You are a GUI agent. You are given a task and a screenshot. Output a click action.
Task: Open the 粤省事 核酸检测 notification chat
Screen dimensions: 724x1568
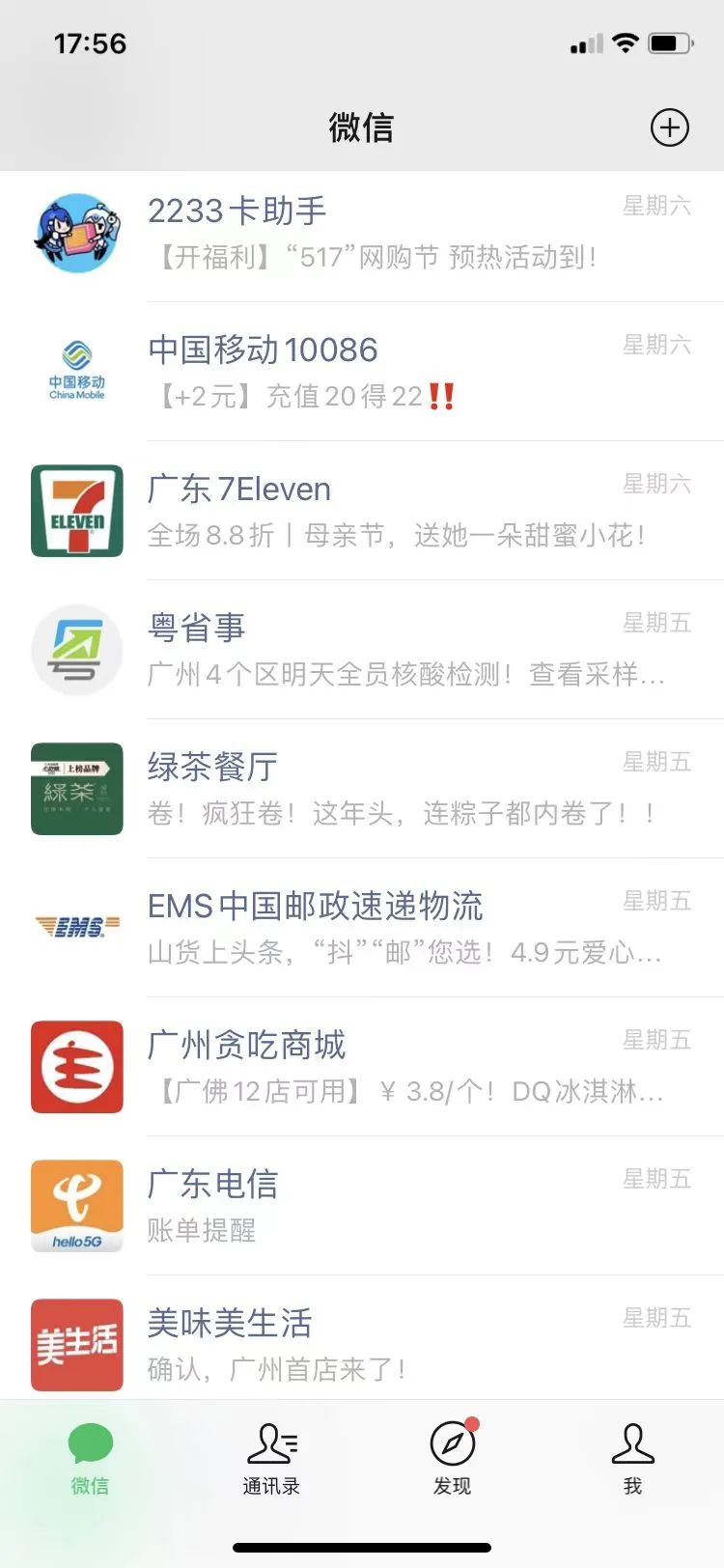386,650
